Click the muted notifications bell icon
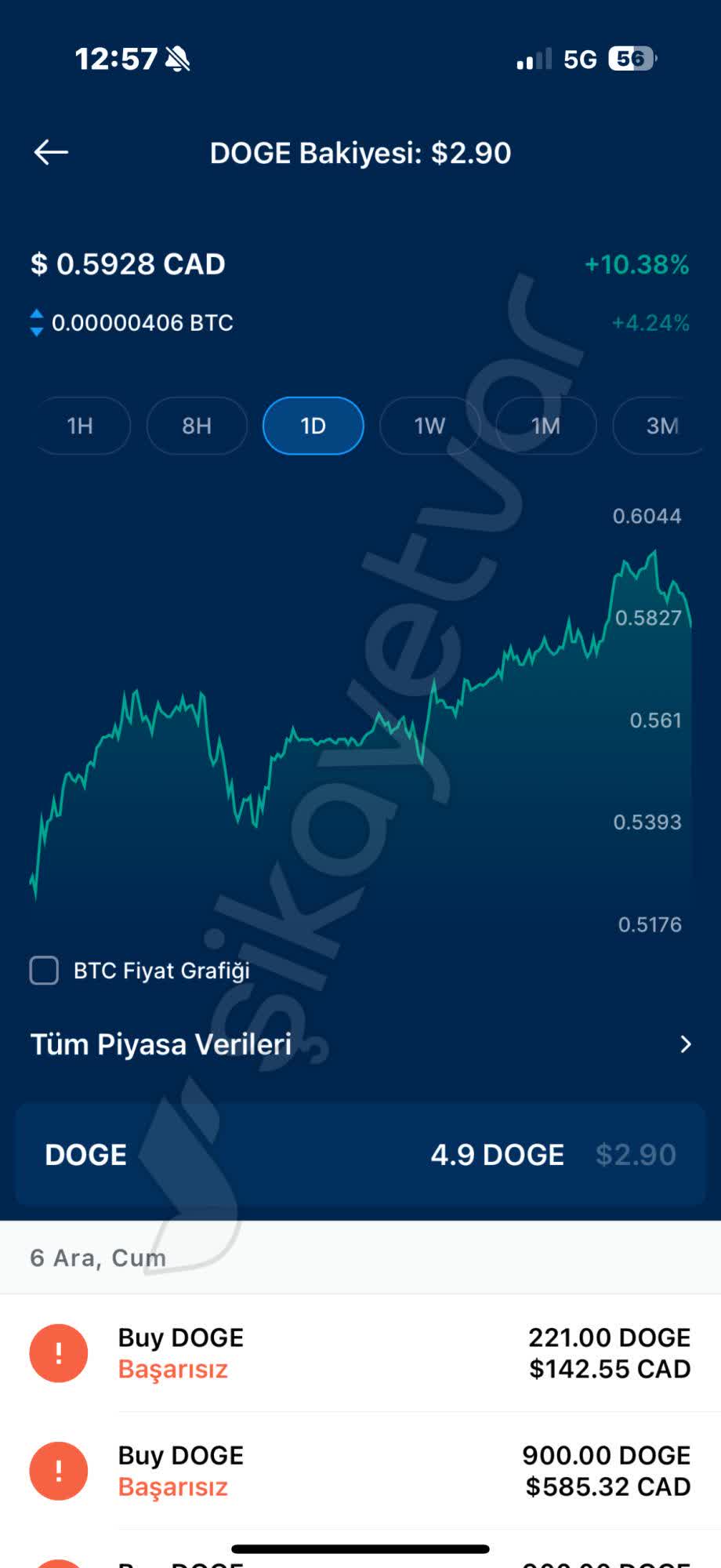Screen dimensions: 721x1568 (x=177, y=57)
